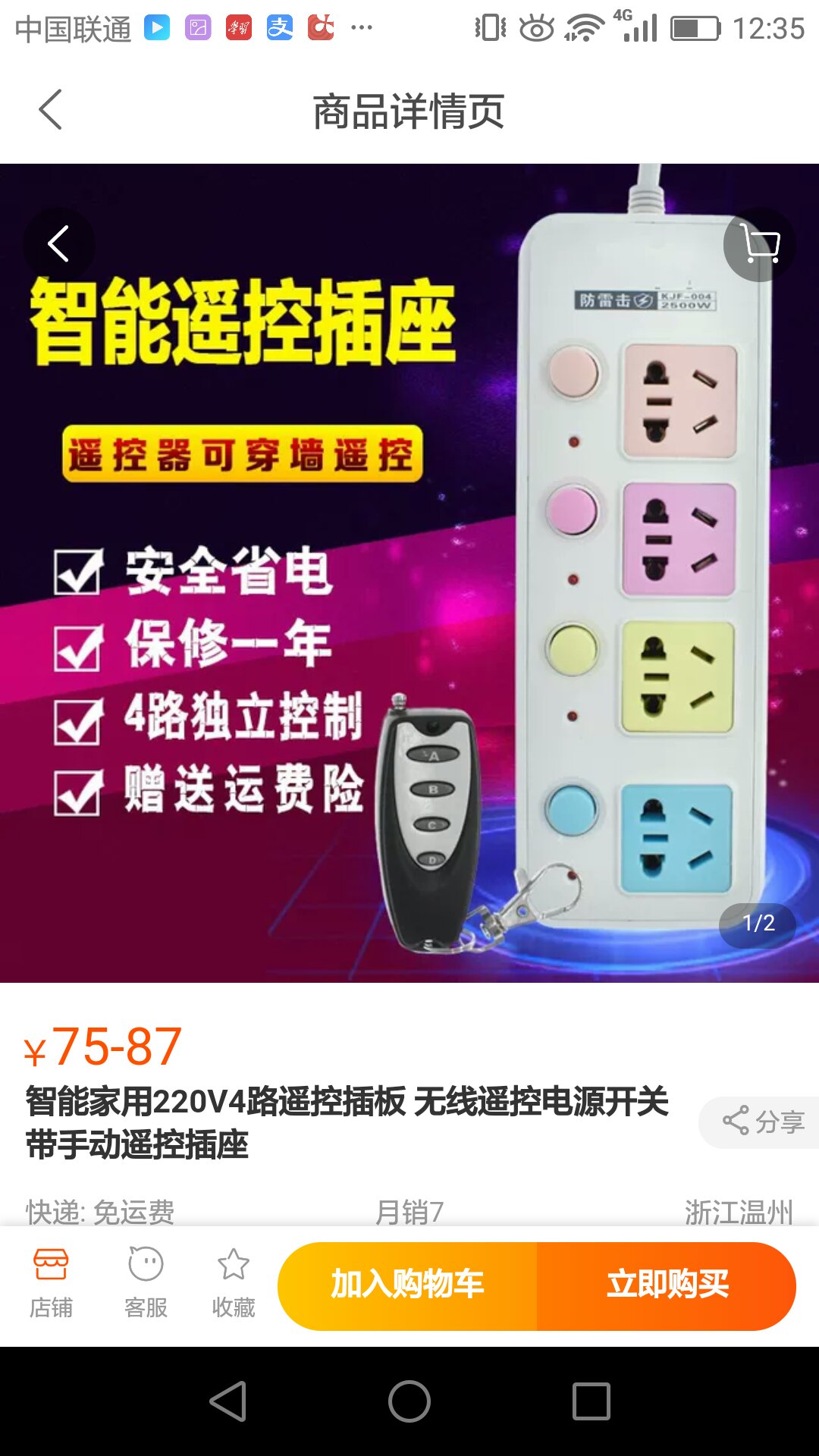The image size is (819, 1456).
Task: Tap the system home button
Action: coord(409,1401)
